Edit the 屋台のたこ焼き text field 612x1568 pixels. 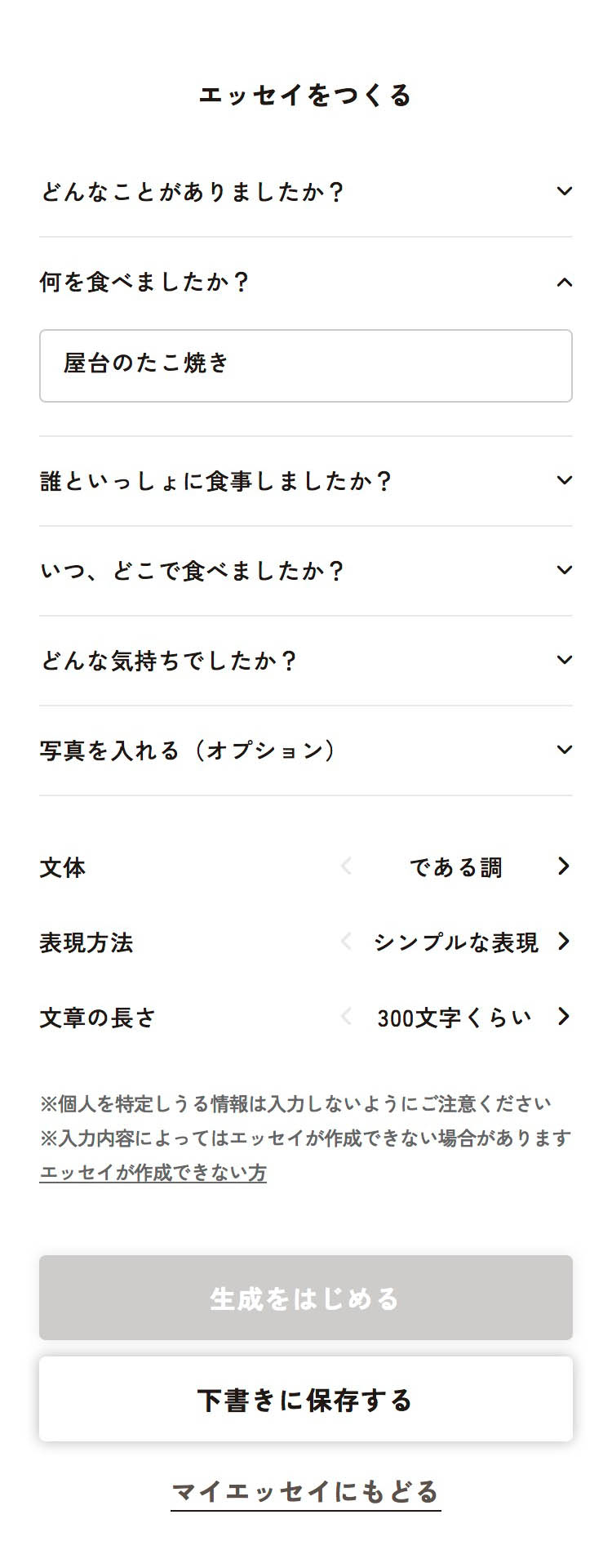(x=305, y=365)
